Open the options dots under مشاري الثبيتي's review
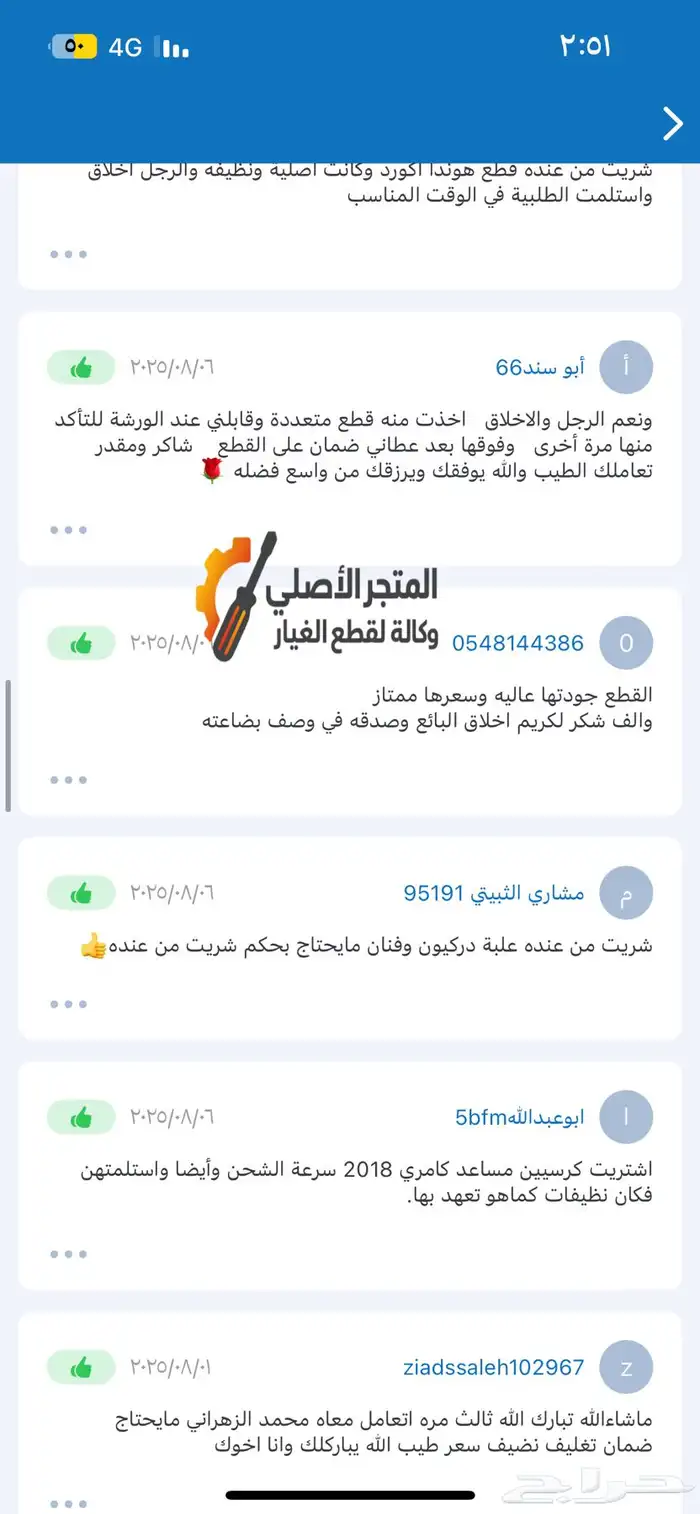This screenshot has width=700, height=1514. coord(68,1004)
